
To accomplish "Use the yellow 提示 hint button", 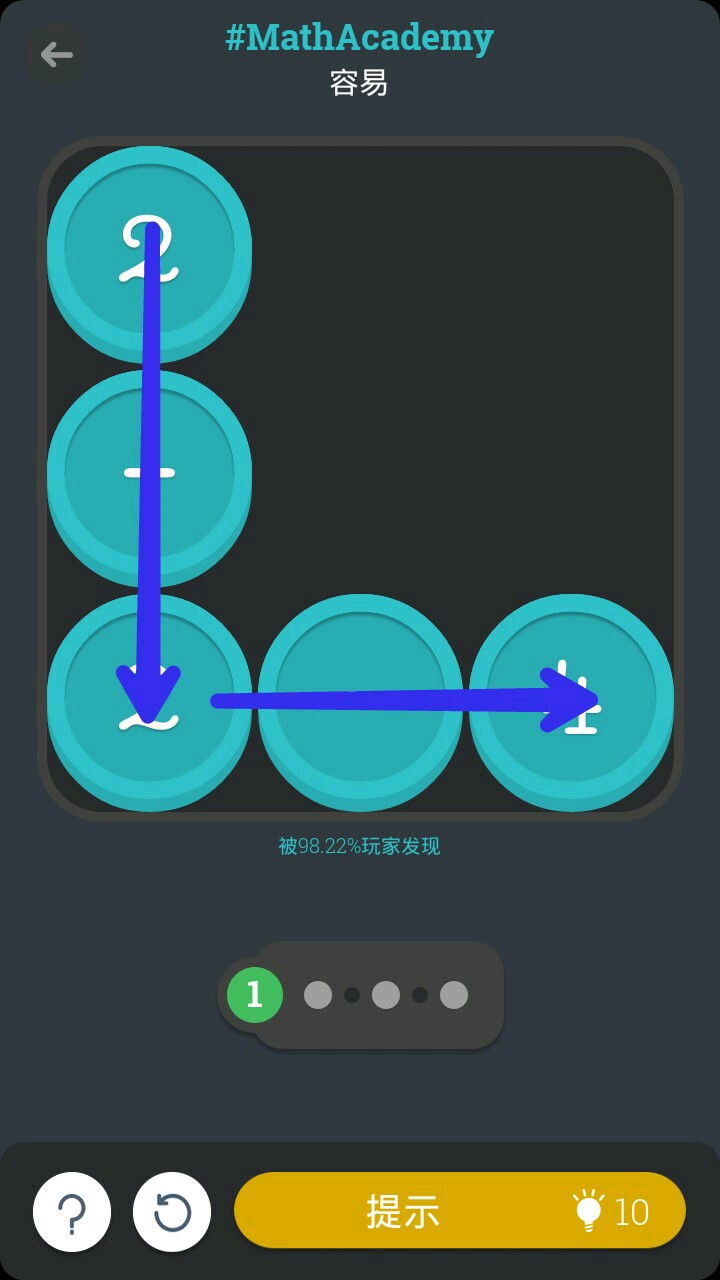I will coord(459,1210).
